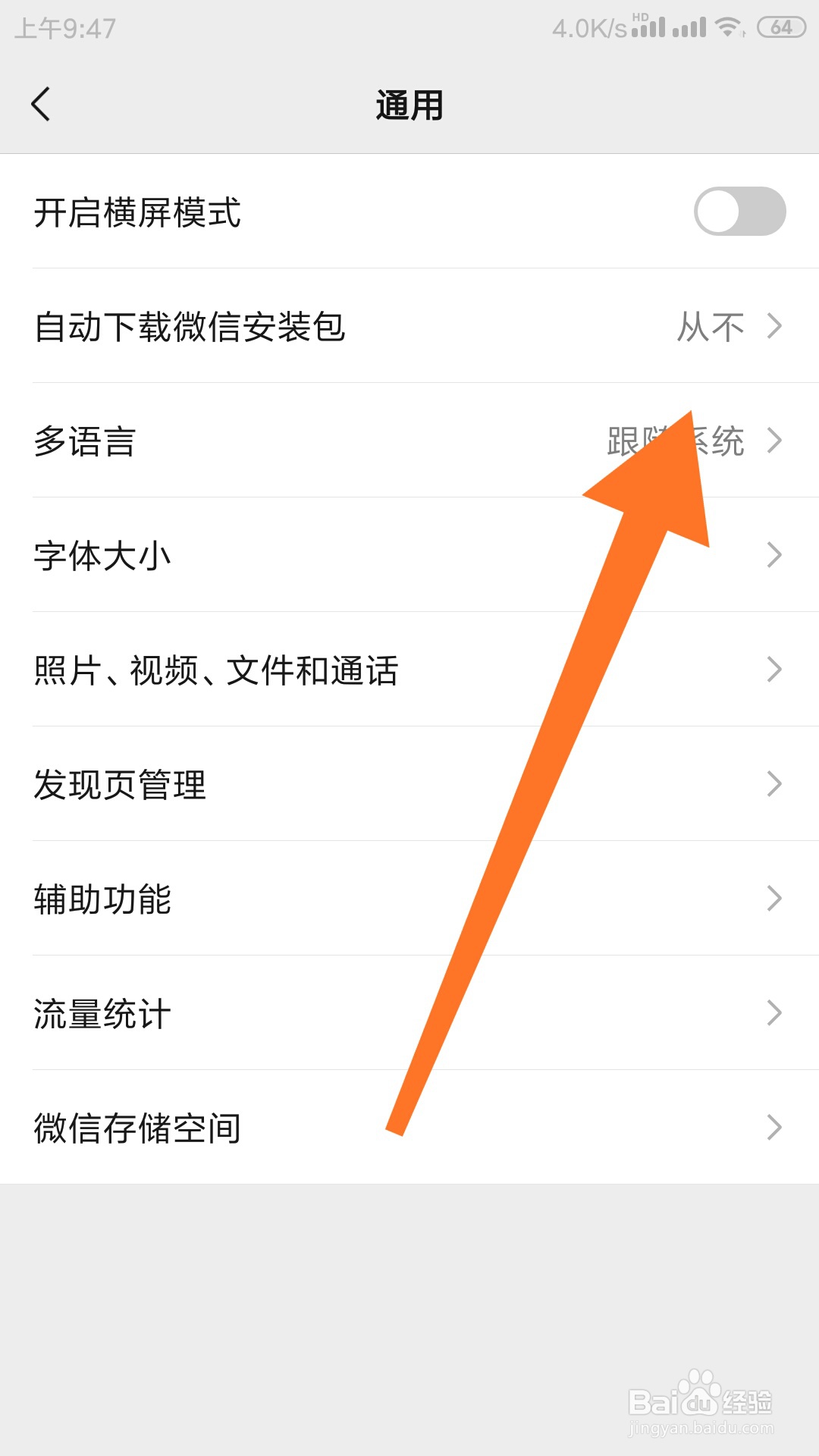
Task: Select the 通用 title at the top
Action: point(409,105)
